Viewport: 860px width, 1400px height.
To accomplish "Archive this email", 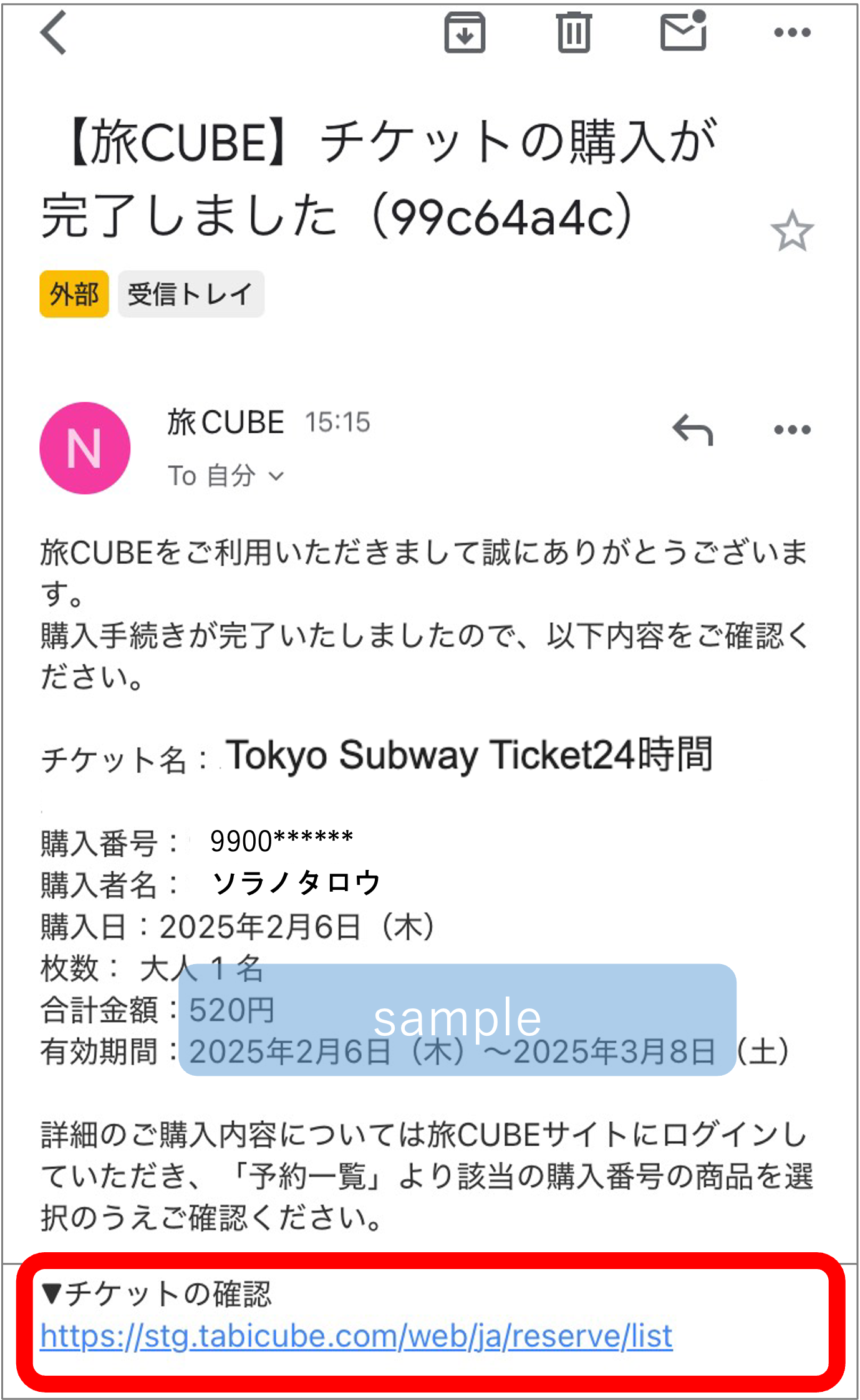I will click(x=465, y=32).
